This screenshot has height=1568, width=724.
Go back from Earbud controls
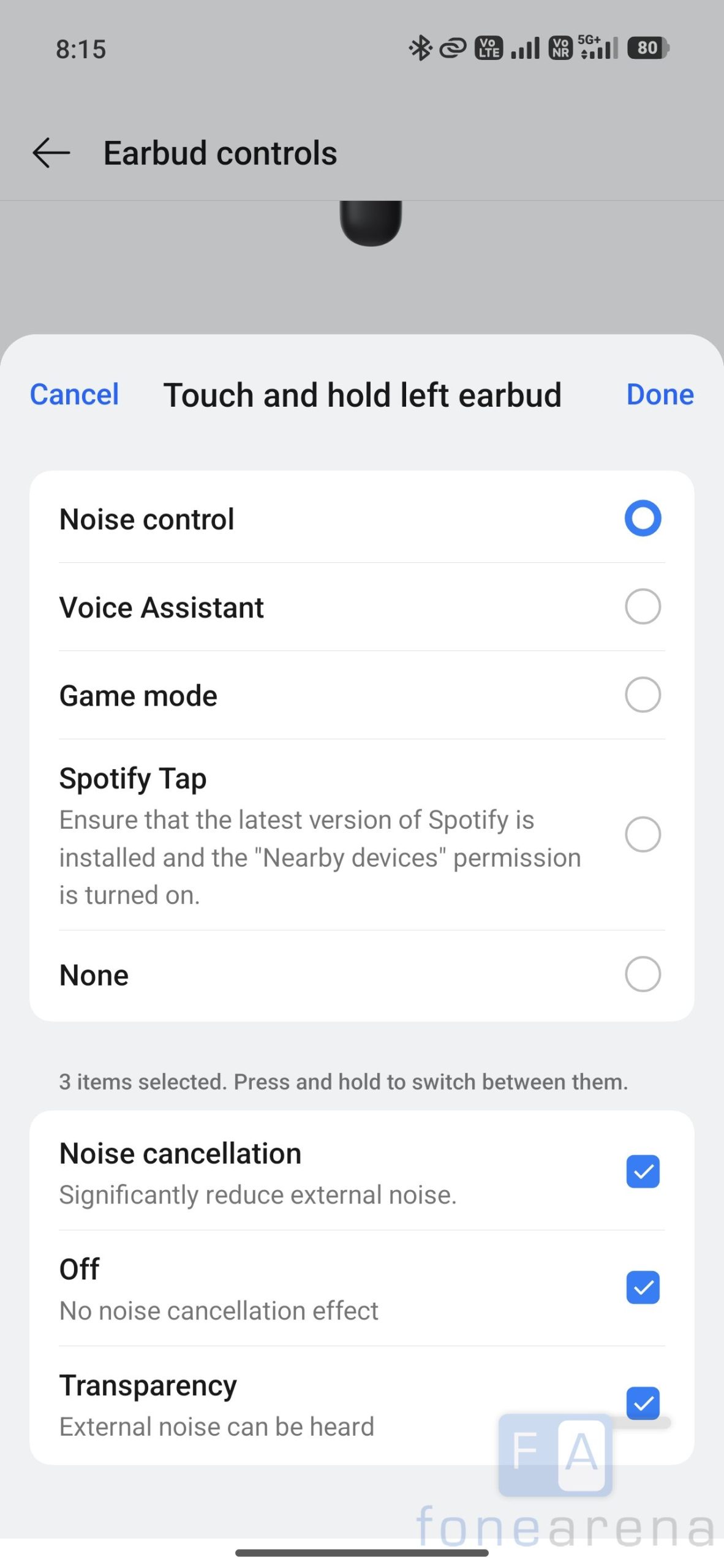(51, 153)
